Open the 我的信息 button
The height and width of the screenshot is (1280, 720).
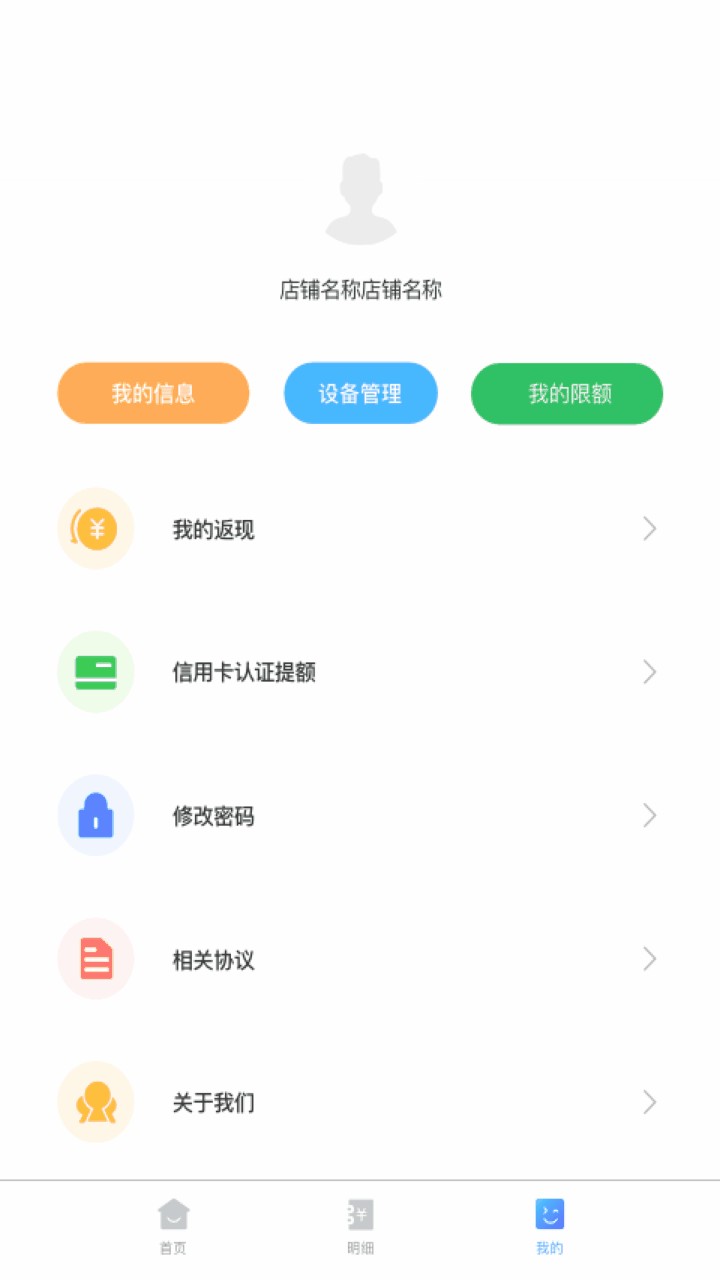(153, 393)
